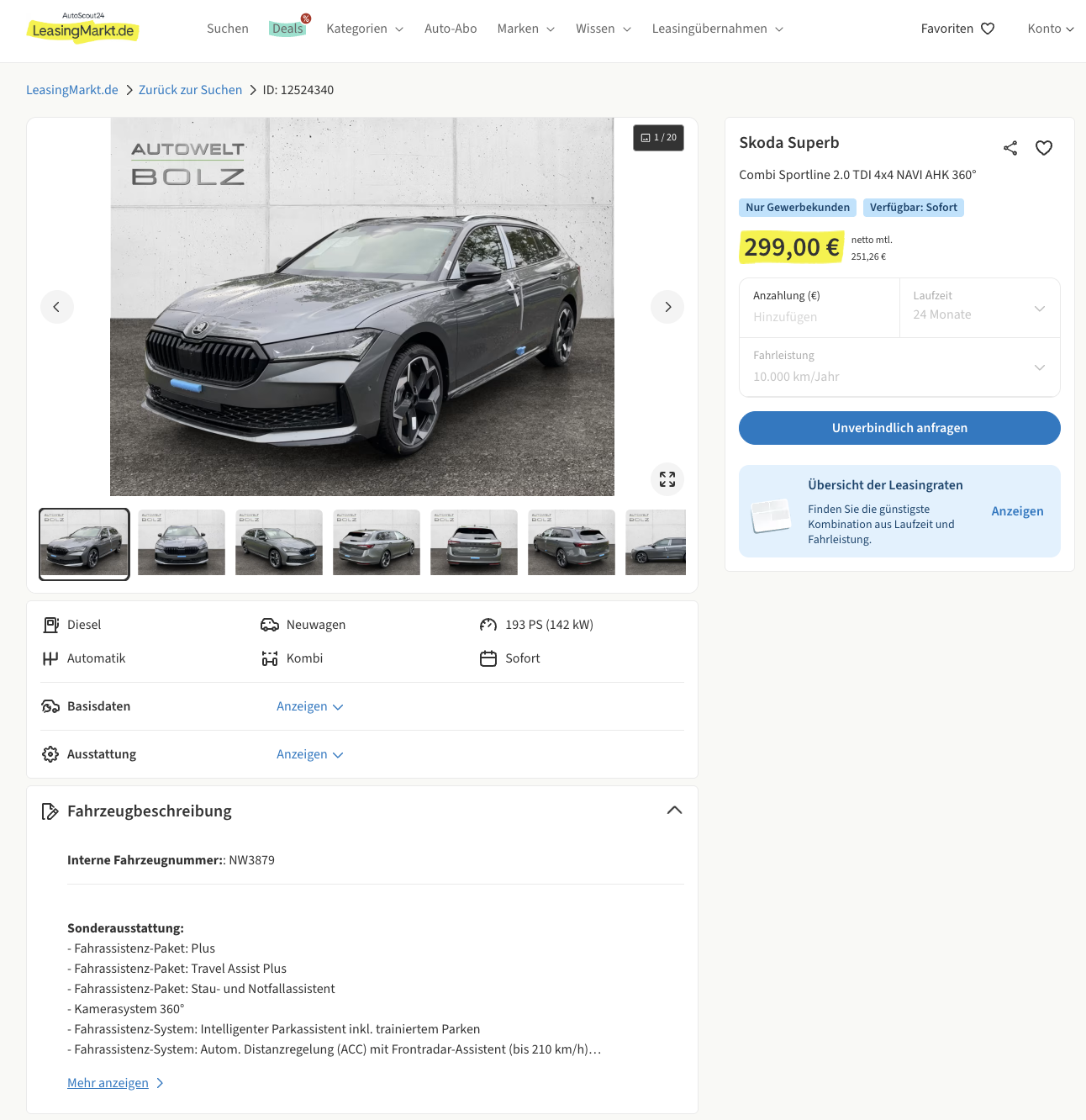
Task: Show the Leasingraten overview via Anzeigen
Action: [x=1017, y=511]
